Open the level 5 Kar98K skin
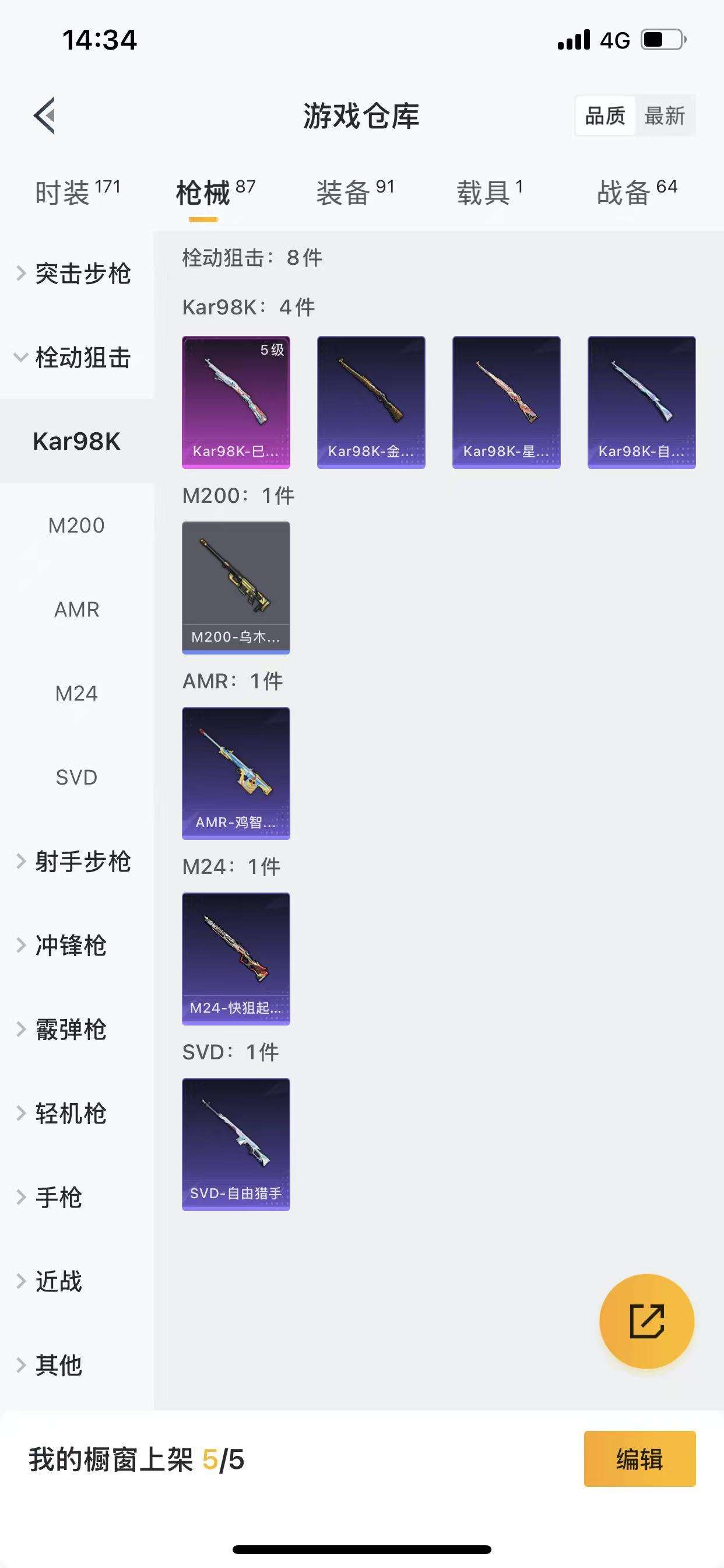724x1568 pixels. pos(236,402)
